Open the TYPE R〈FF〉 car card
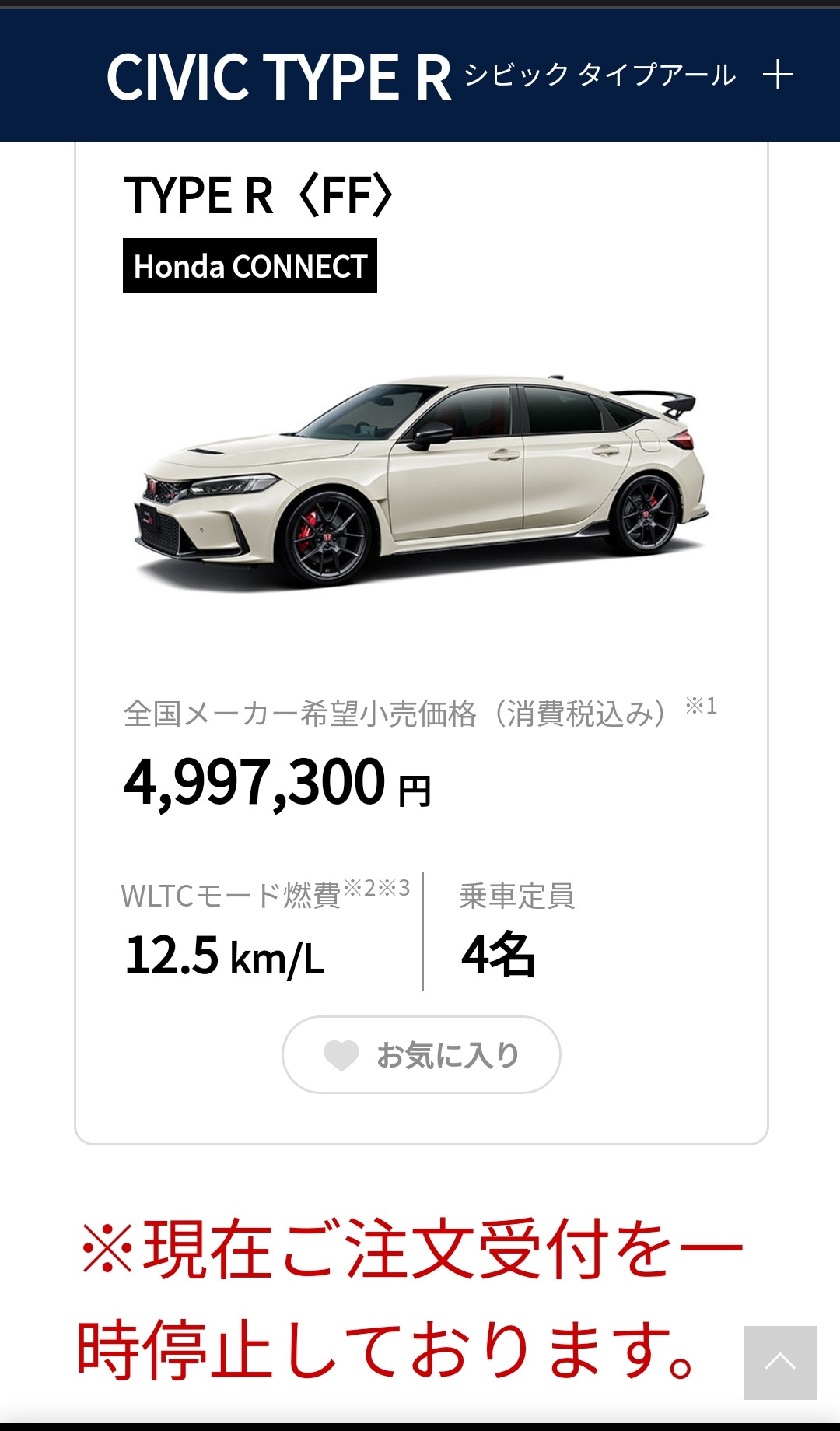This screenshot has width=840, height=1431. pos(421,482)
